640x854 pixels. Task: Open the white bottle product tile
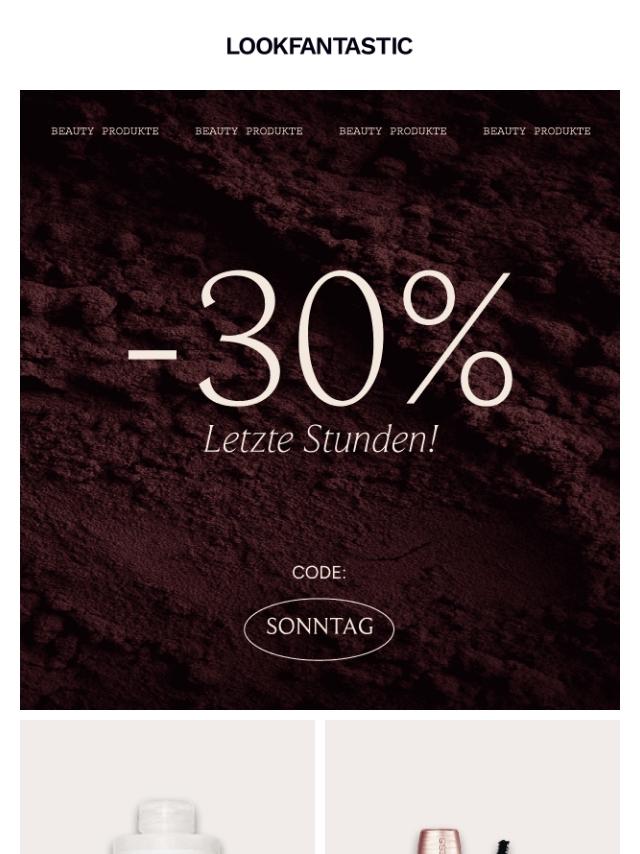point(167,790)
